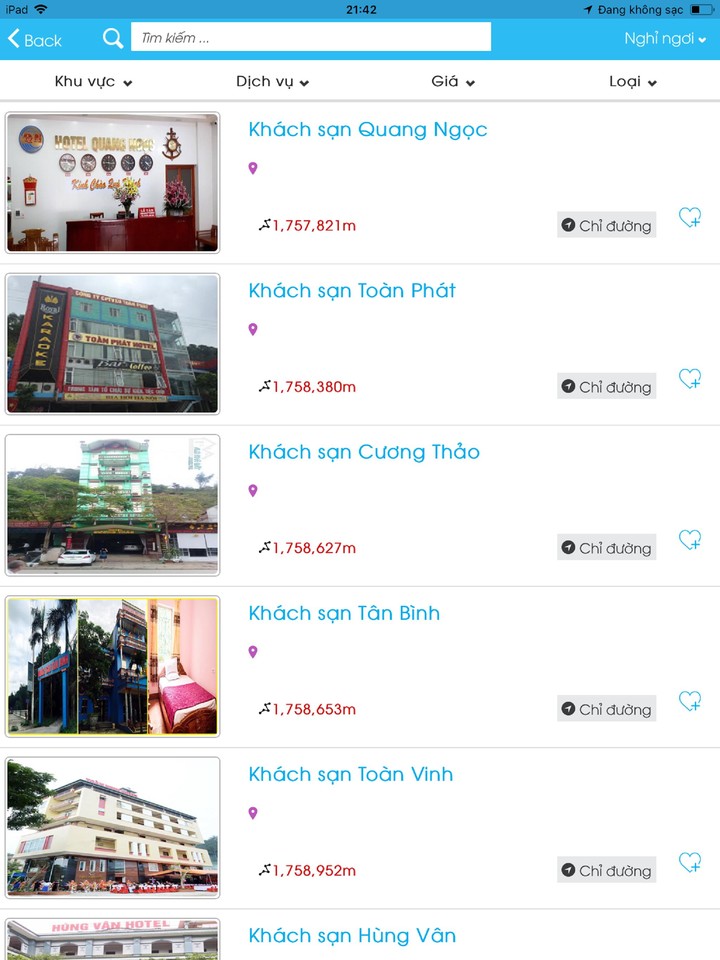
Task: Click the search magnifier icon
Action: [x=112, y=37]
